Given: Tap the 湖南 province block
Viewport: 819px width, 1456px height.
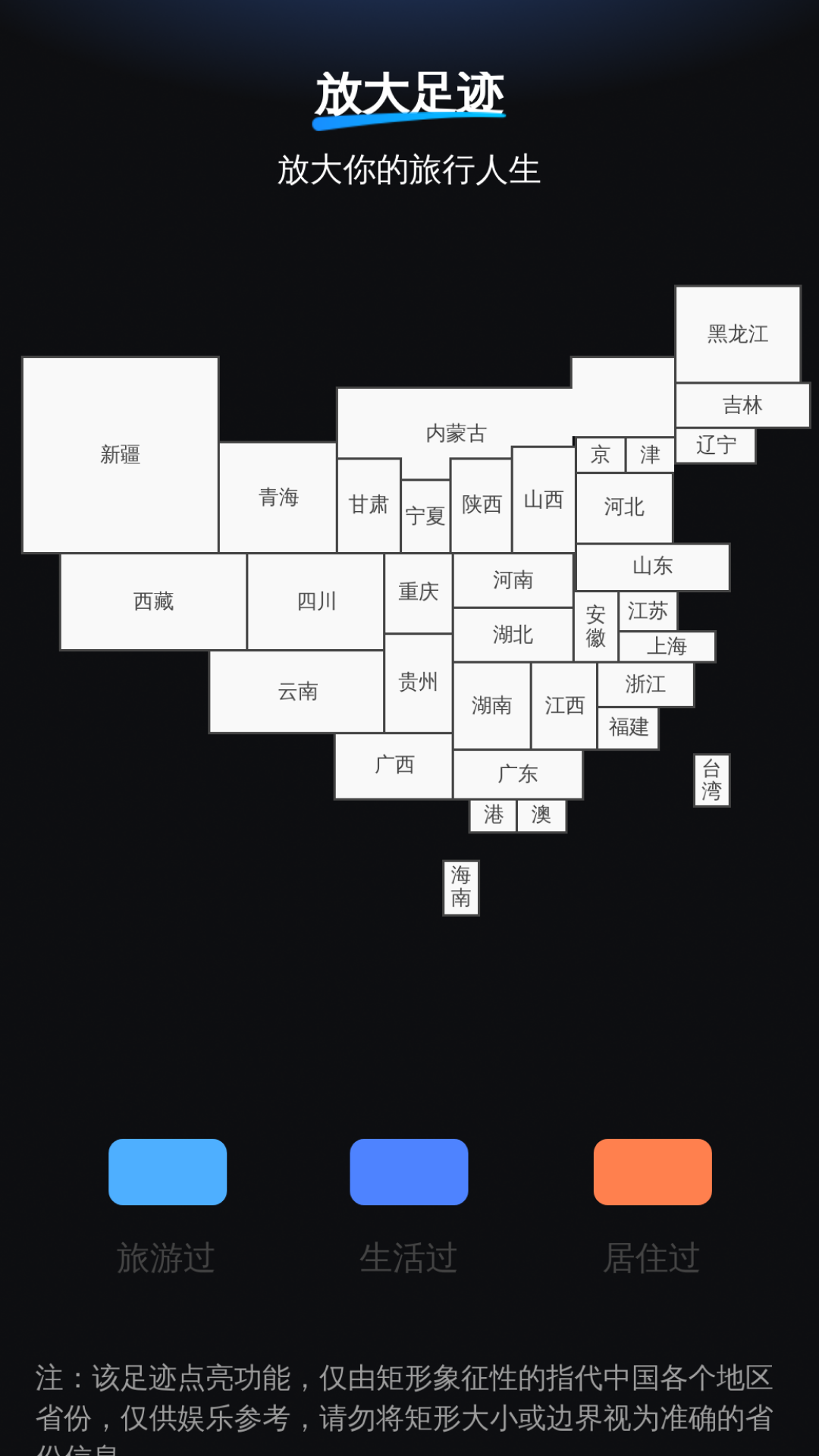Looking at the screenshot, I should (491, 706).
